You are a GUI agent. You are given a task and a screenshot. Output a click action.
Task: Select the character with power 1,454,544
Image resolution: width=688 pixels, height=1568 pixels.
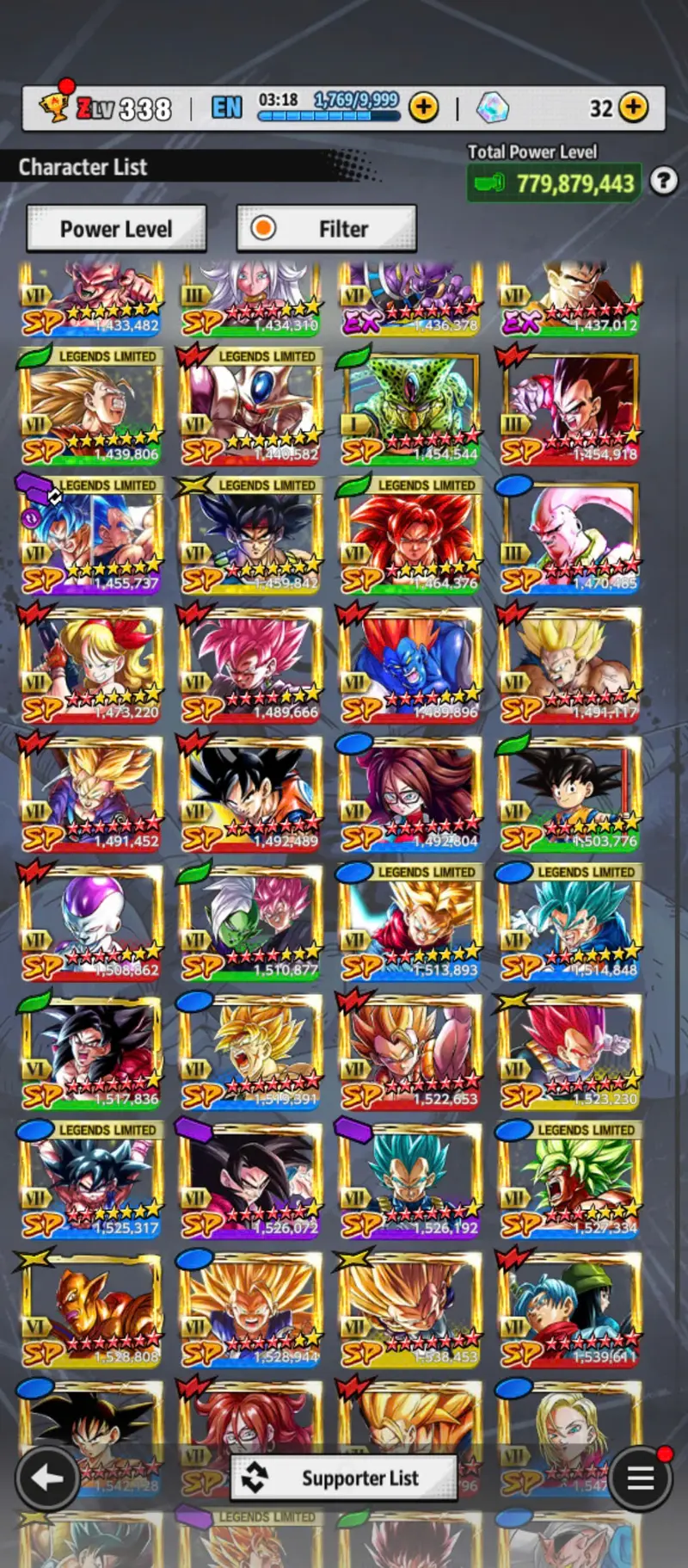pos(410,404)
